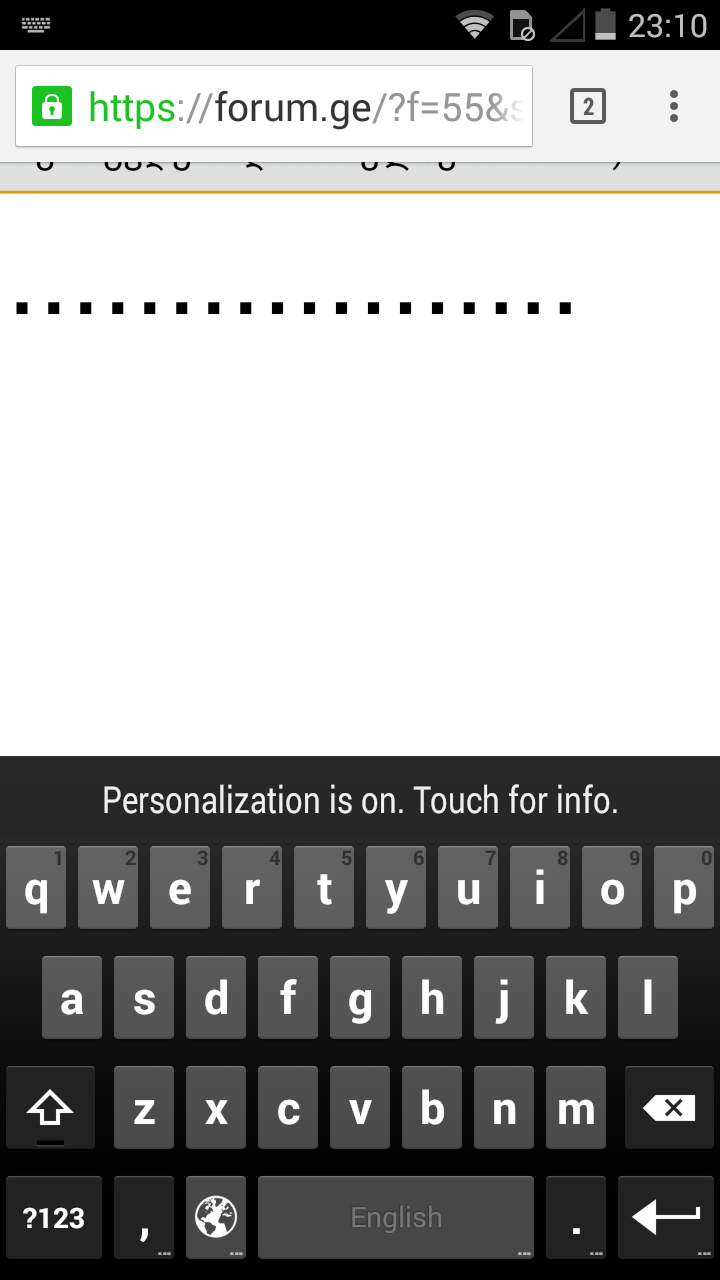Tap the Personalization is on info banner
This screenshot has width=720, height=1280.
(360, 801)
